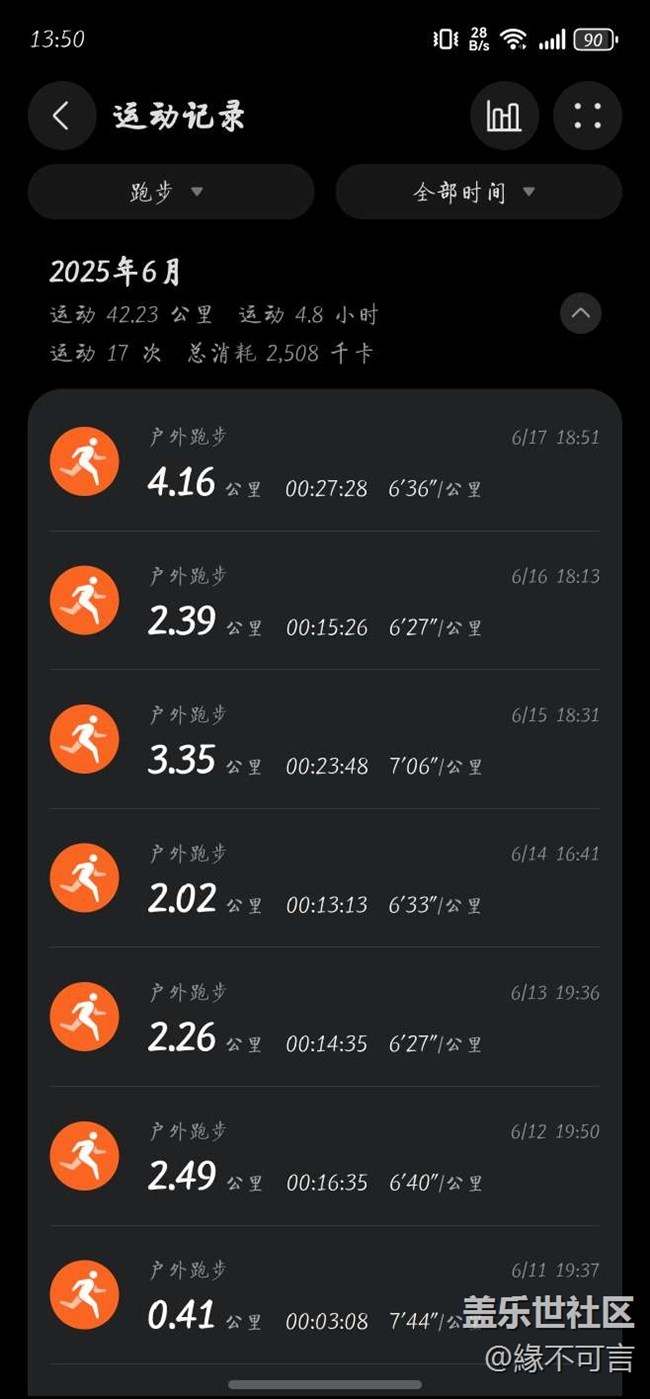Open the 0.41 公里 run on 6/11
This screenshot has height=1399, width=650.
coord(324,1296)
